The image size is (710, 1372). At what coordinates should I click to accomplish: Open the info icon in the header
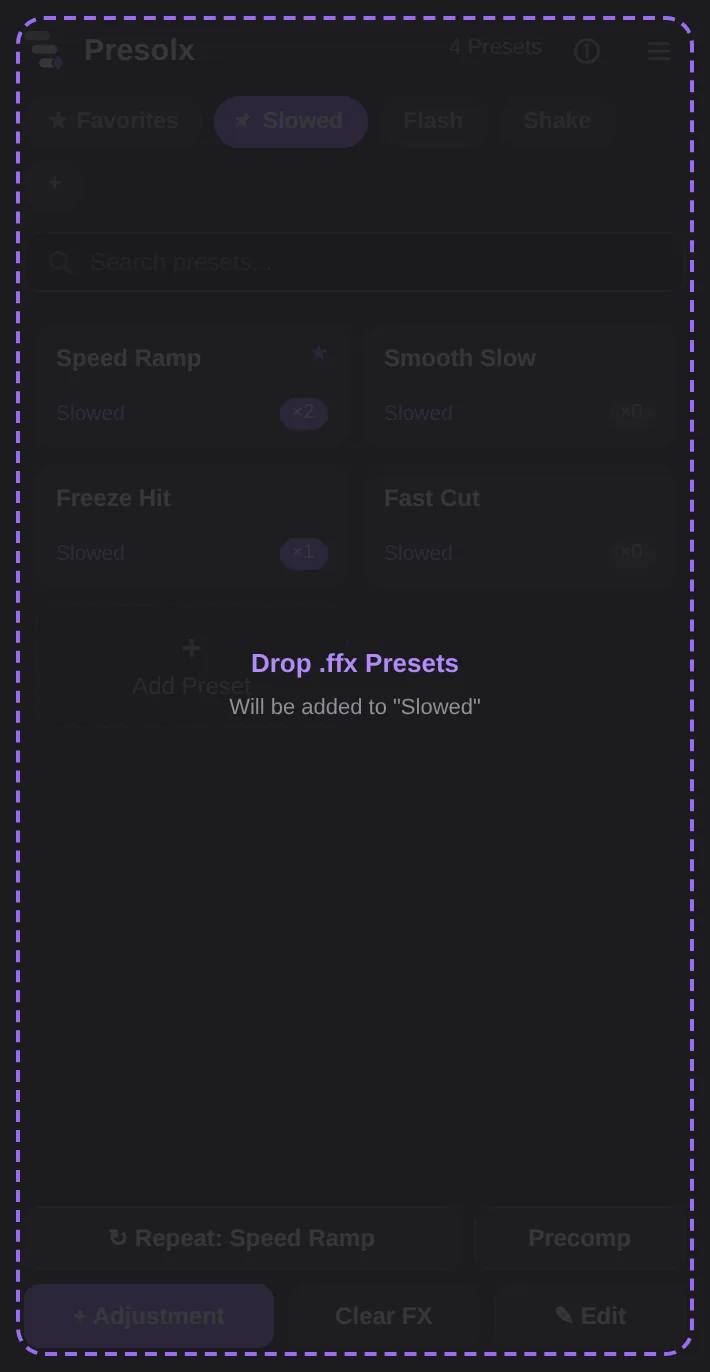(587, 51)
